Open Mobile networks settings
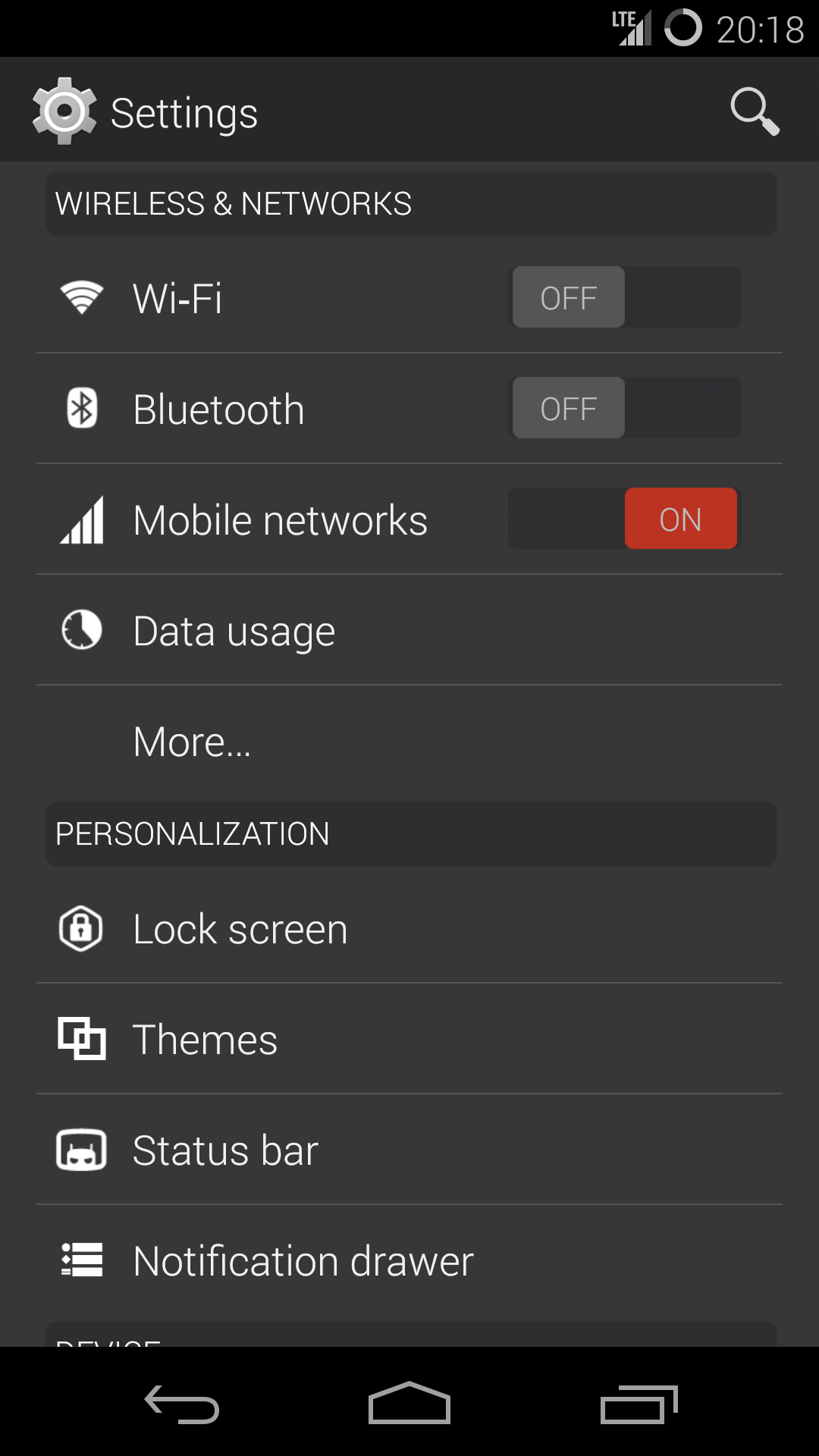 pos(409,519)
